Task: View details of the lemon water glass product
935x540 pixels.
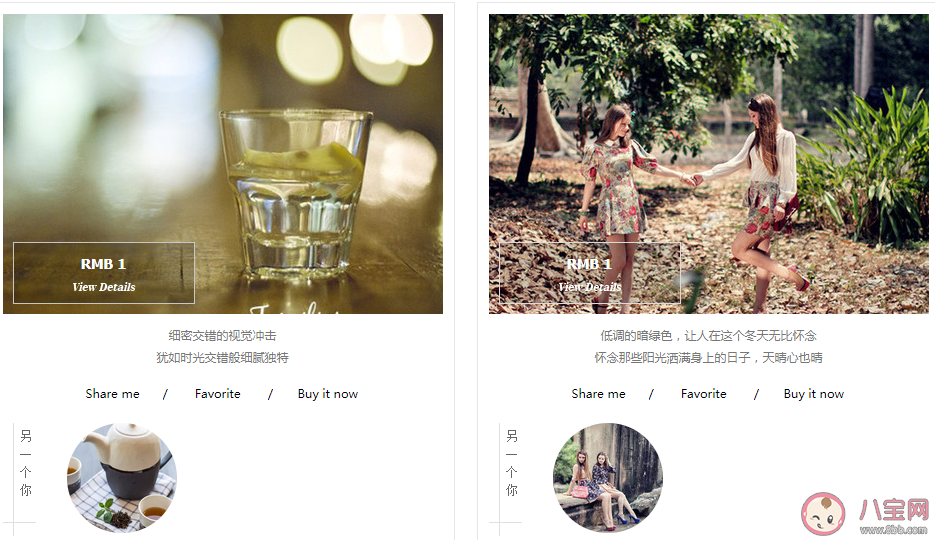Action: (x=104, y=287)
